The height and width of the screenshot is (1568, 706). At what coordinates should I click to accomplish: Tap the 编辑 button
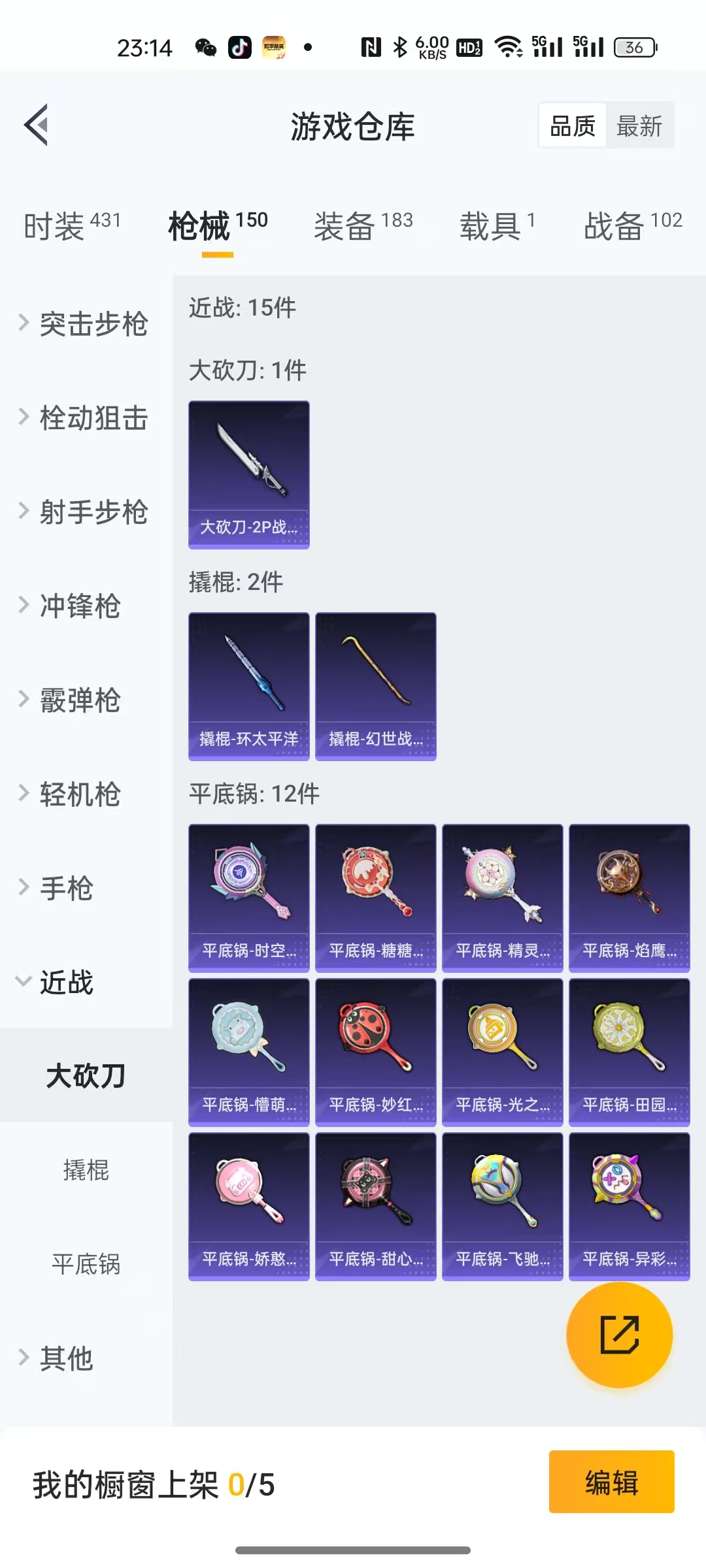(x=611, y=1482)
